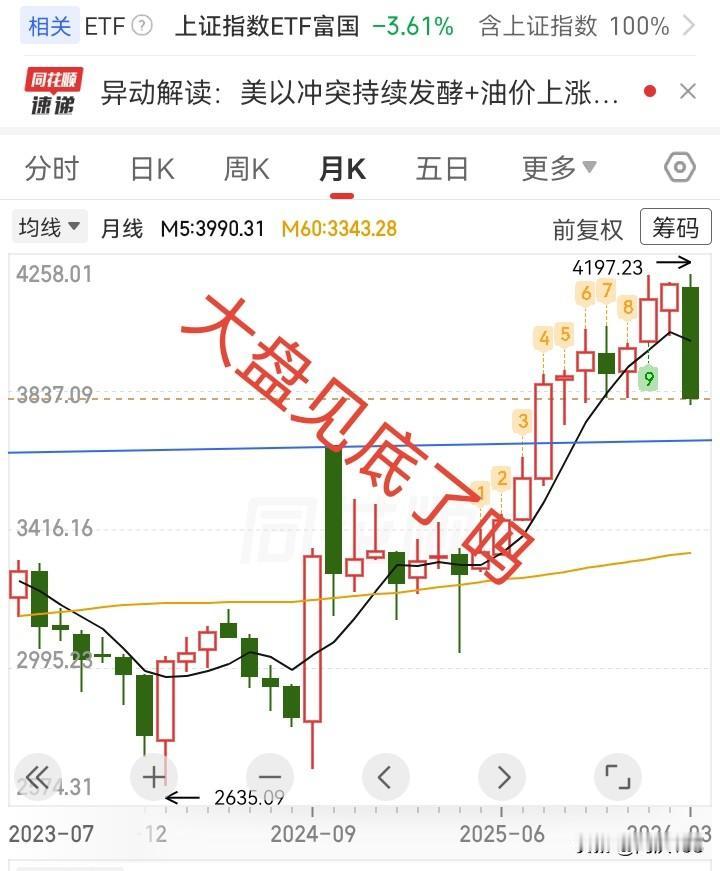Toggle the 筹码 chip distribution panel
The width and height of the screenshot is (720, 871).
(675, 228)
